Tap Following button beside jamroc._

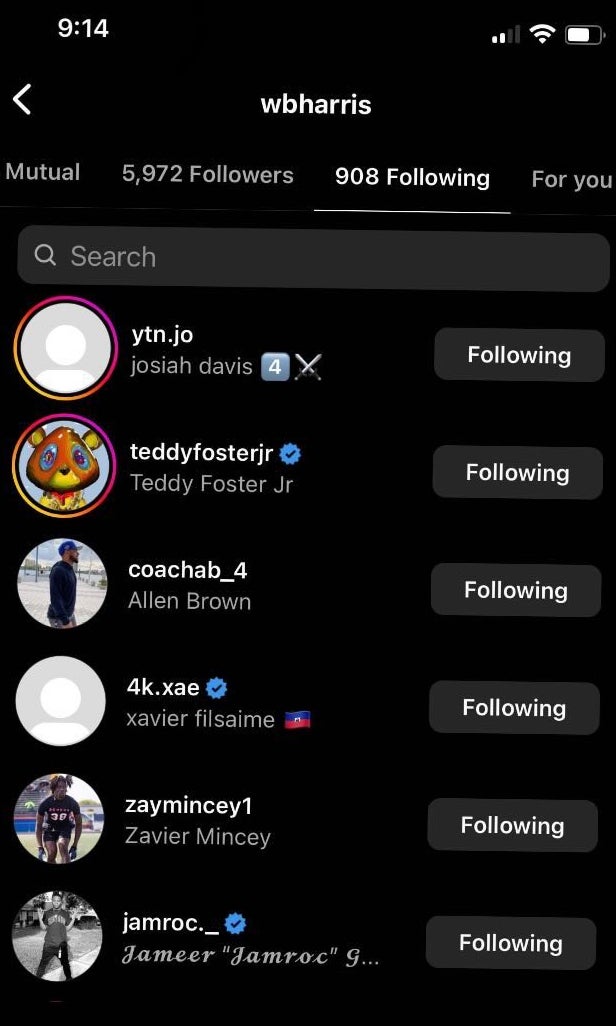(510, 943)
